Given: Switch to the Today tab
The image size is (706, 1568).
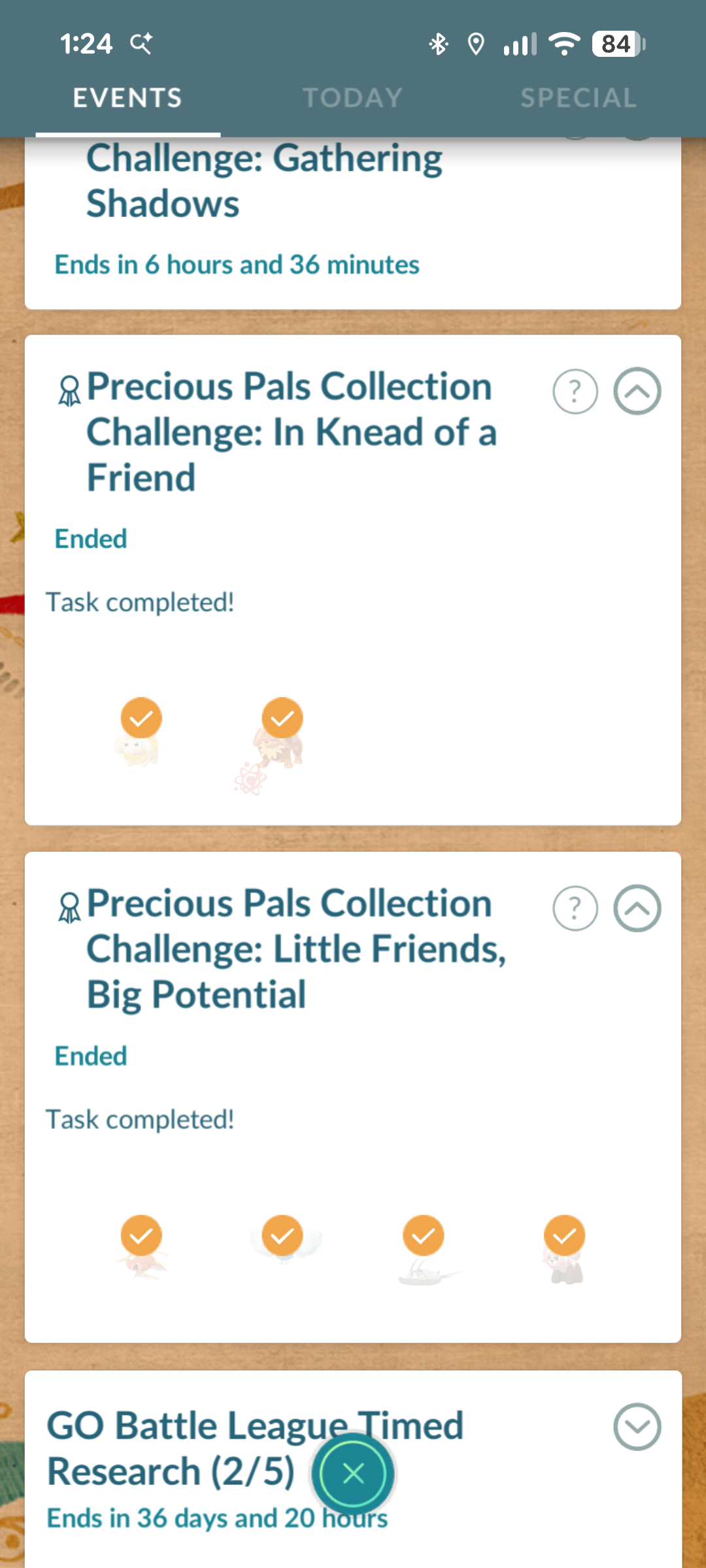Looking at the screenshot, I should coord(352,98).
